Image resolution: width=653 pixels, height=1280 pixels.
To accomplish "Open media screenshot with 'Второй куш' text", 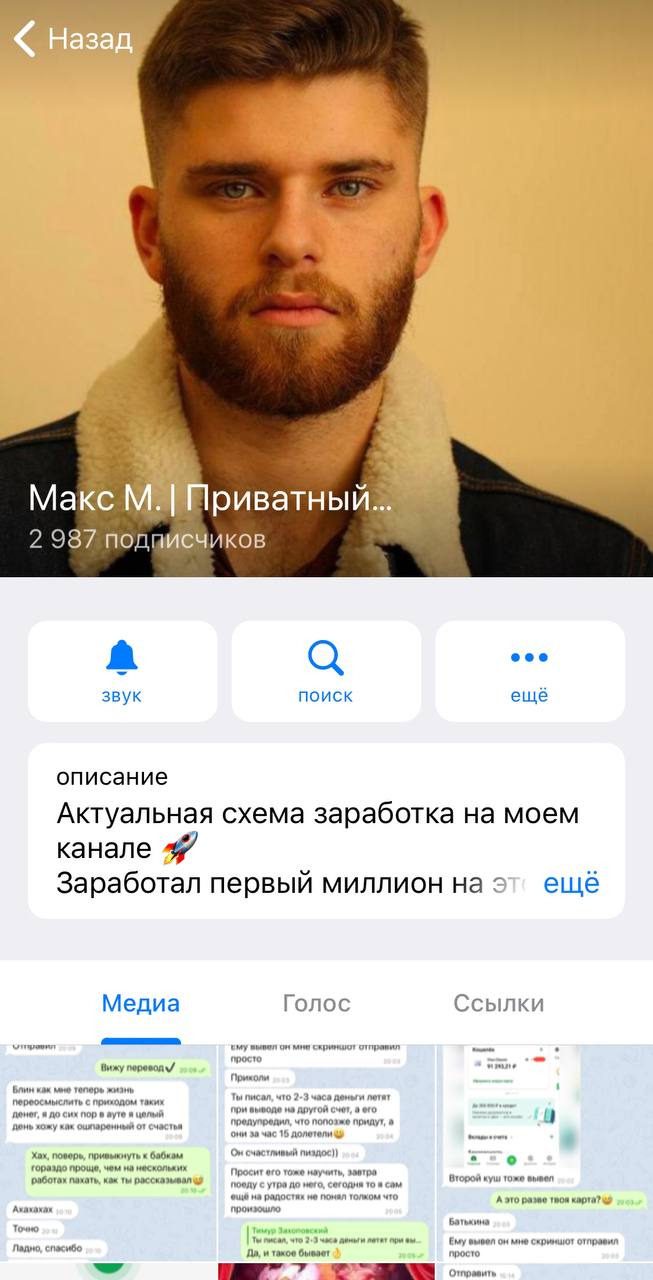I will click(544, 1150).
